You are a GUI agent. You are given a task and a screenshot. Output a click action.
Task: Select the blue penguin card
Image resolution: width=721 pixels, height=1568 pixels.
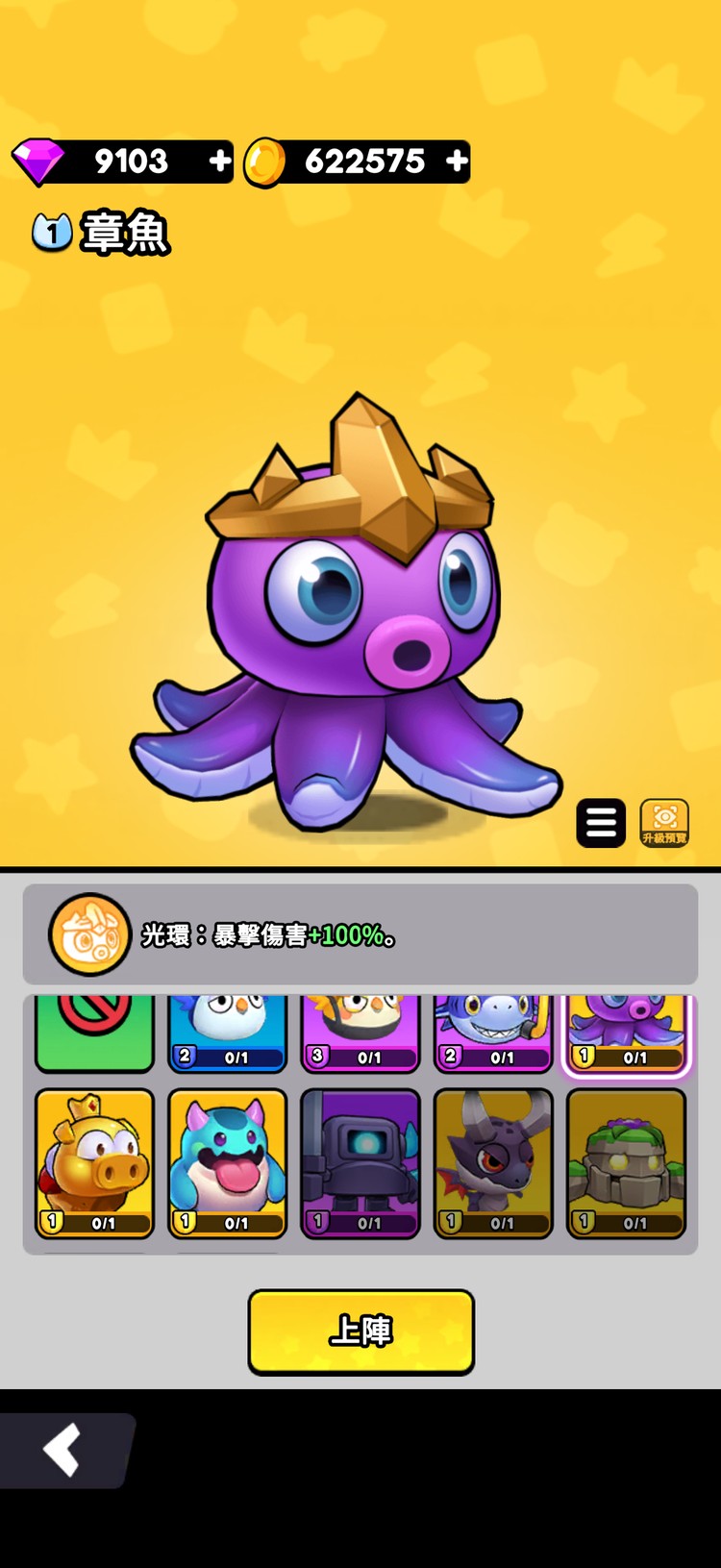pos(227,1033)
